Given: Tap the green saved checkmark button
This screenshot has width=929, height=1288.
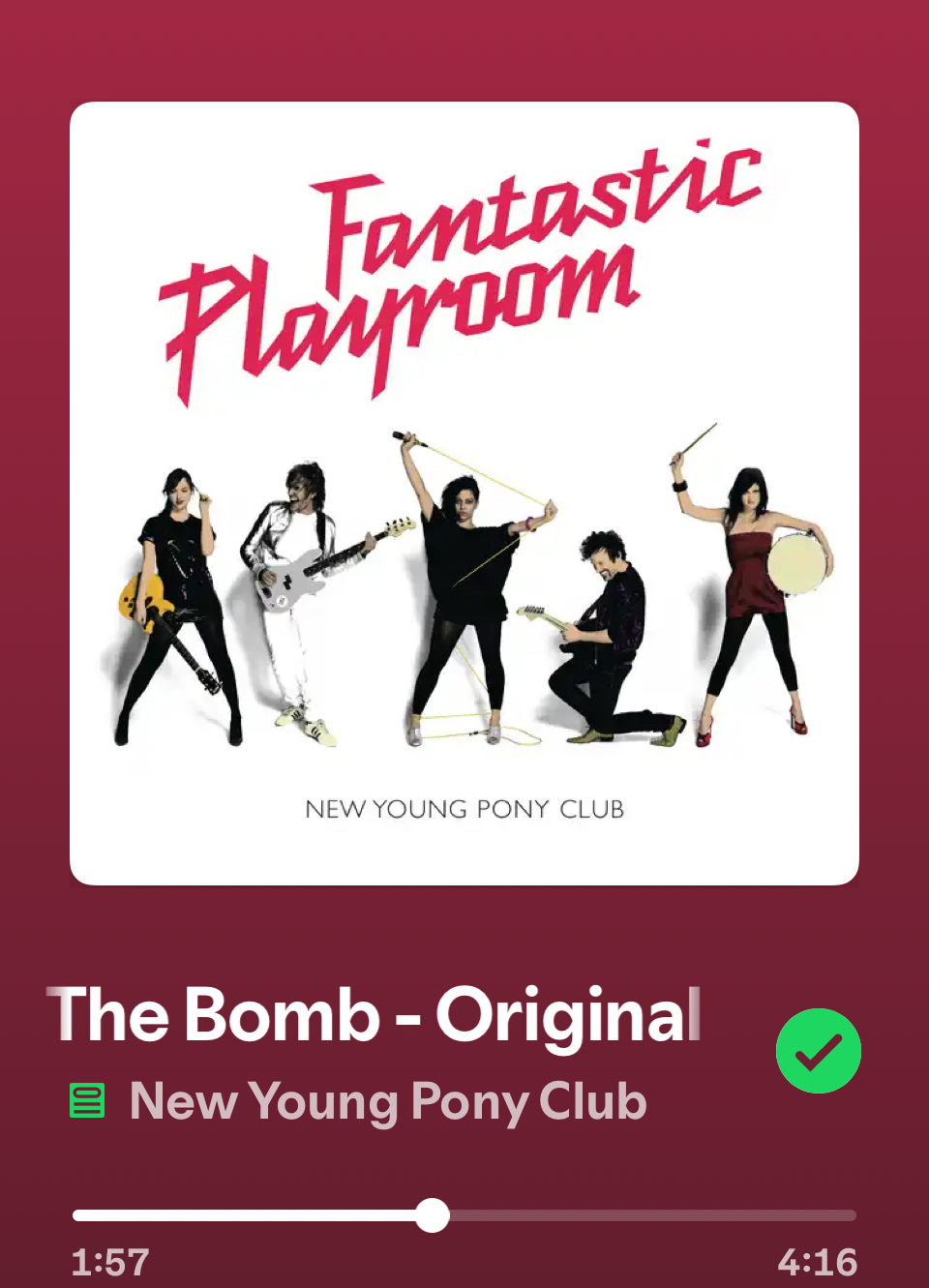Looking at the screenshot, I should [x=818, y=1051].
